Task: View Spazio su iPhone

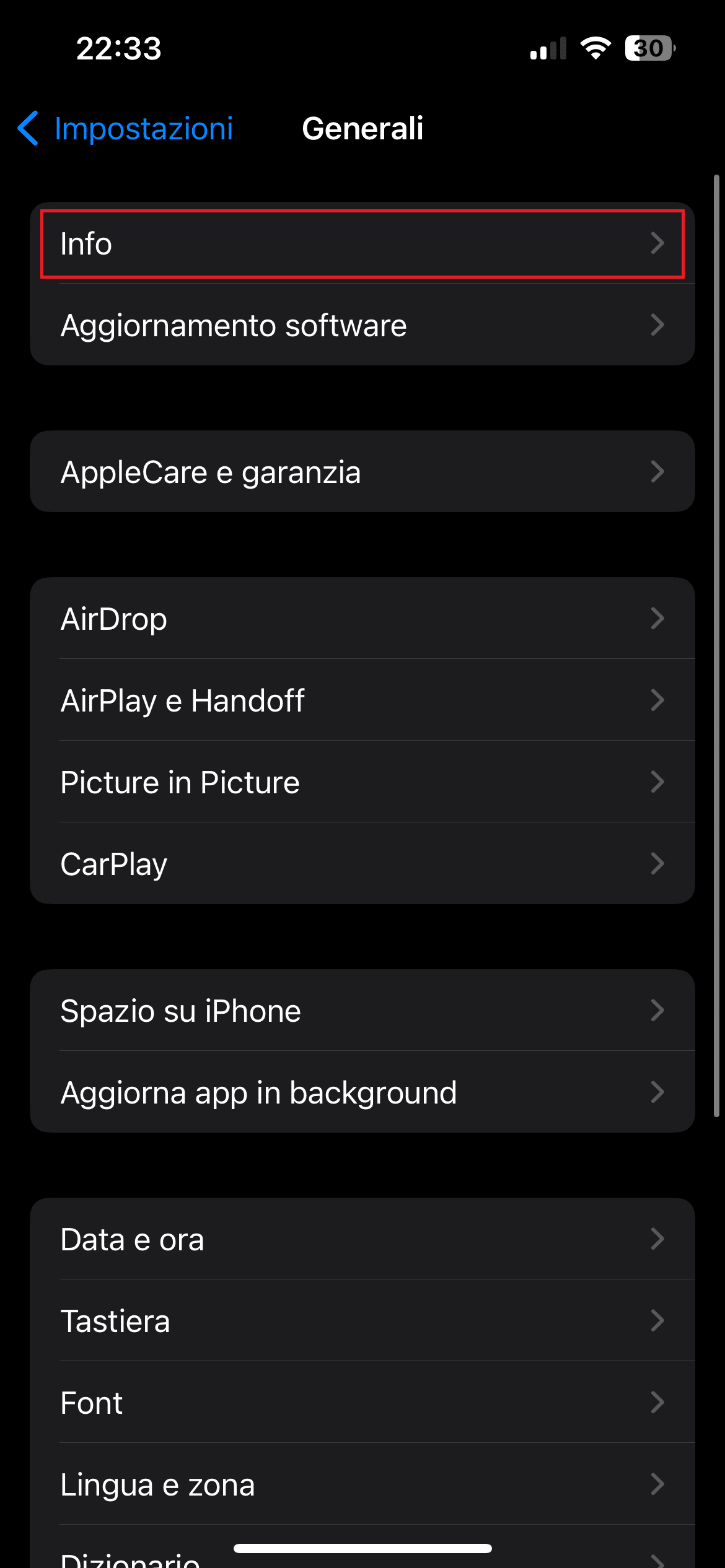Action: coord(362,1010)
